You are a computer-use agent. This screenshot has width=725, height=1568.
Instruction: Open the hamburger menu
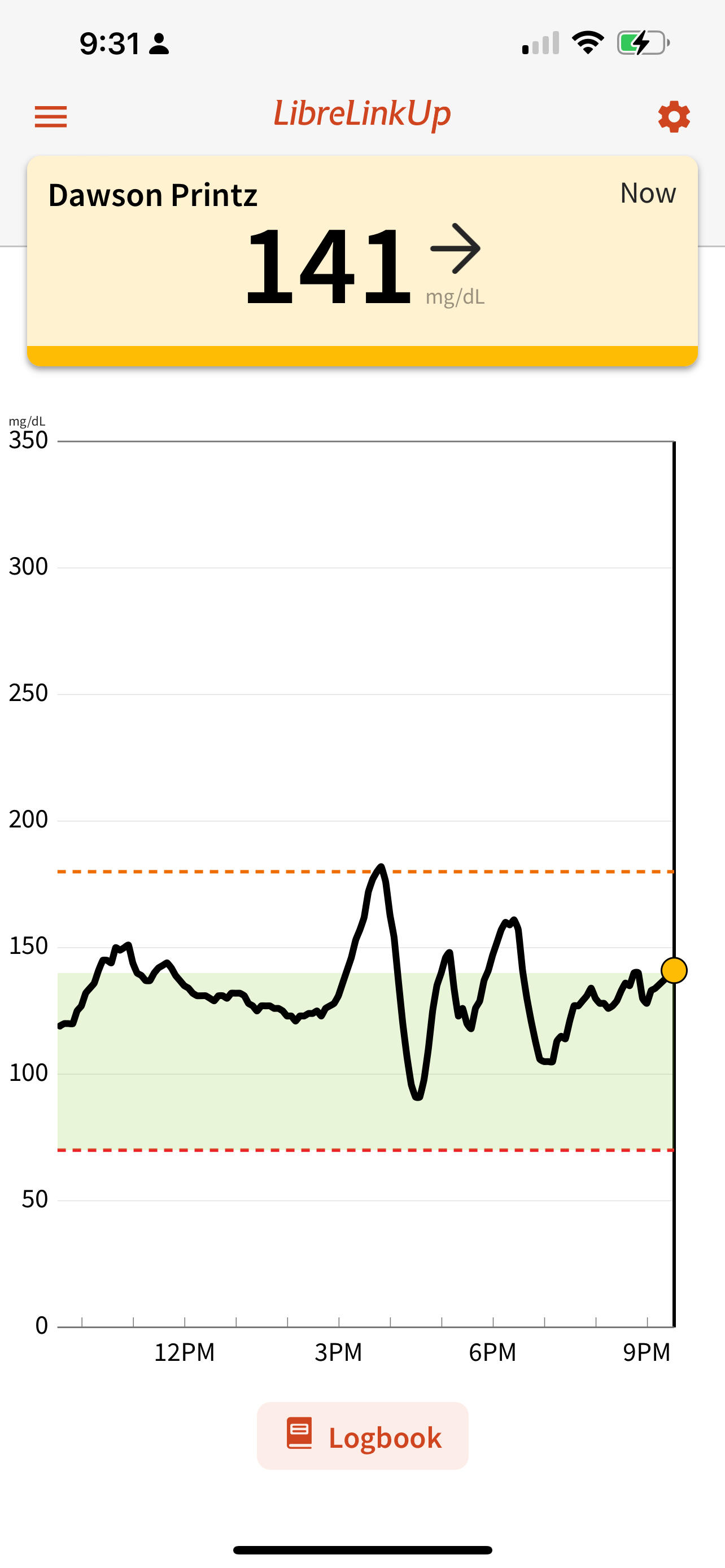(50, 116)
